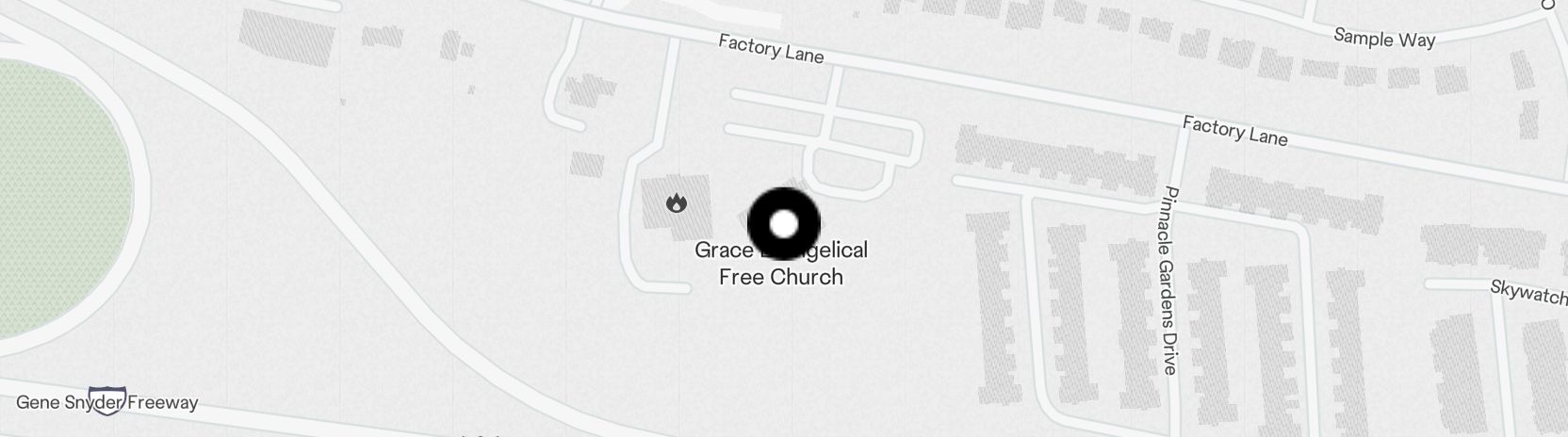
Task: Select the fire station flame icon
Action: [676, 202]
